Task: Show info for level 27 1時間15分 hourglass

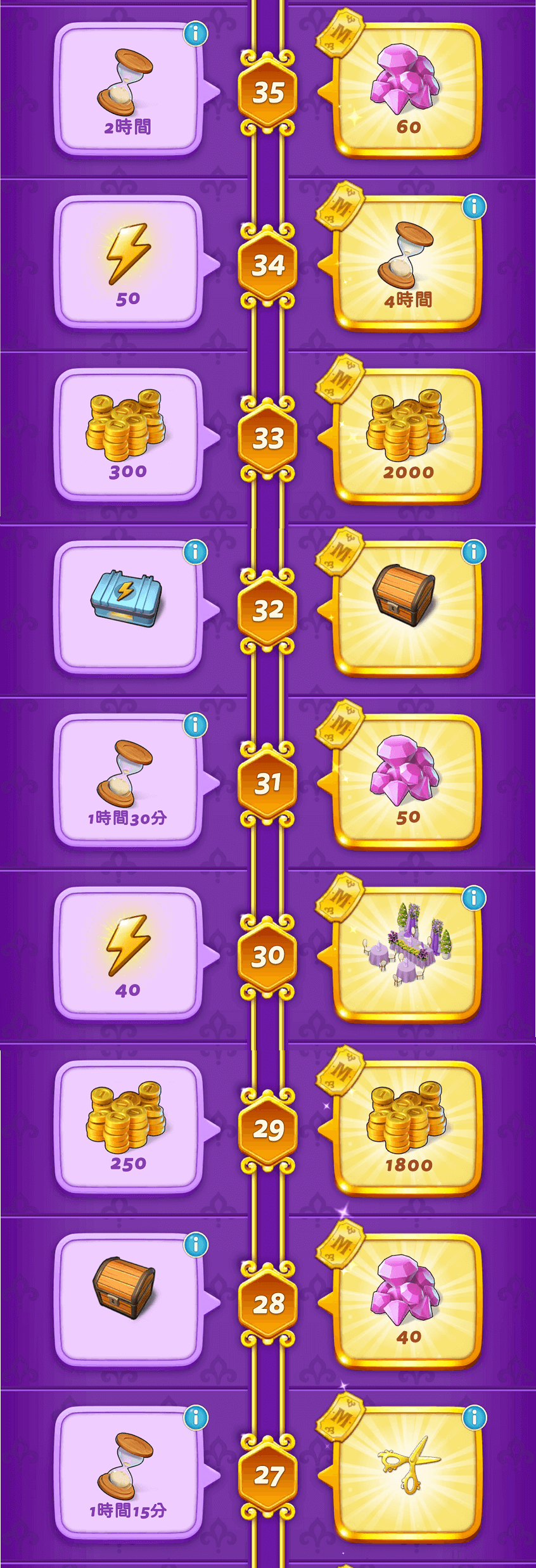Action: 195,1417
